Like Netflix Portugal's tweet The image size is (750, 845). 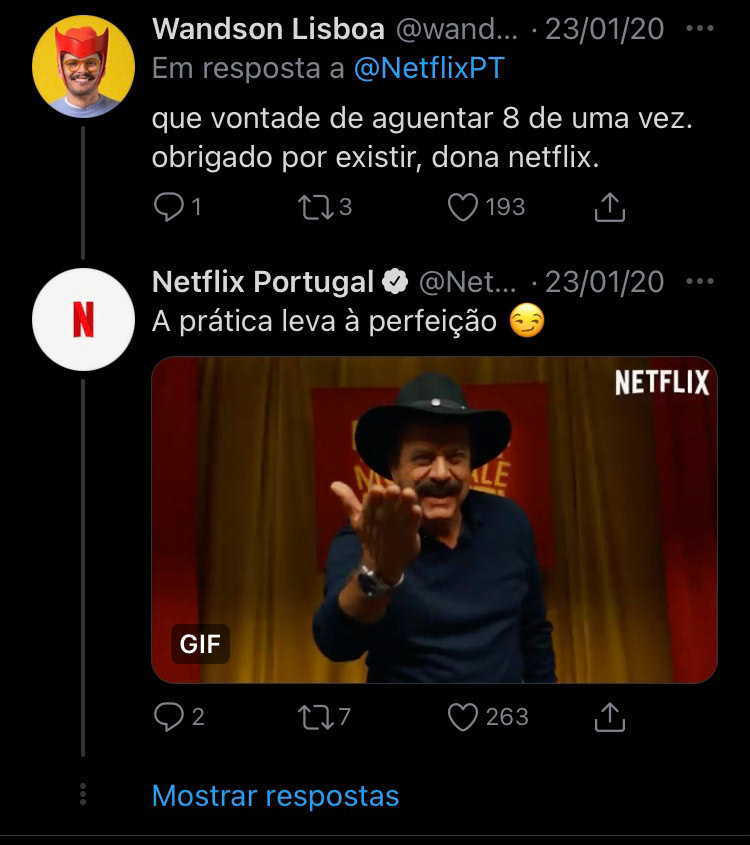(x=462, y=717)
